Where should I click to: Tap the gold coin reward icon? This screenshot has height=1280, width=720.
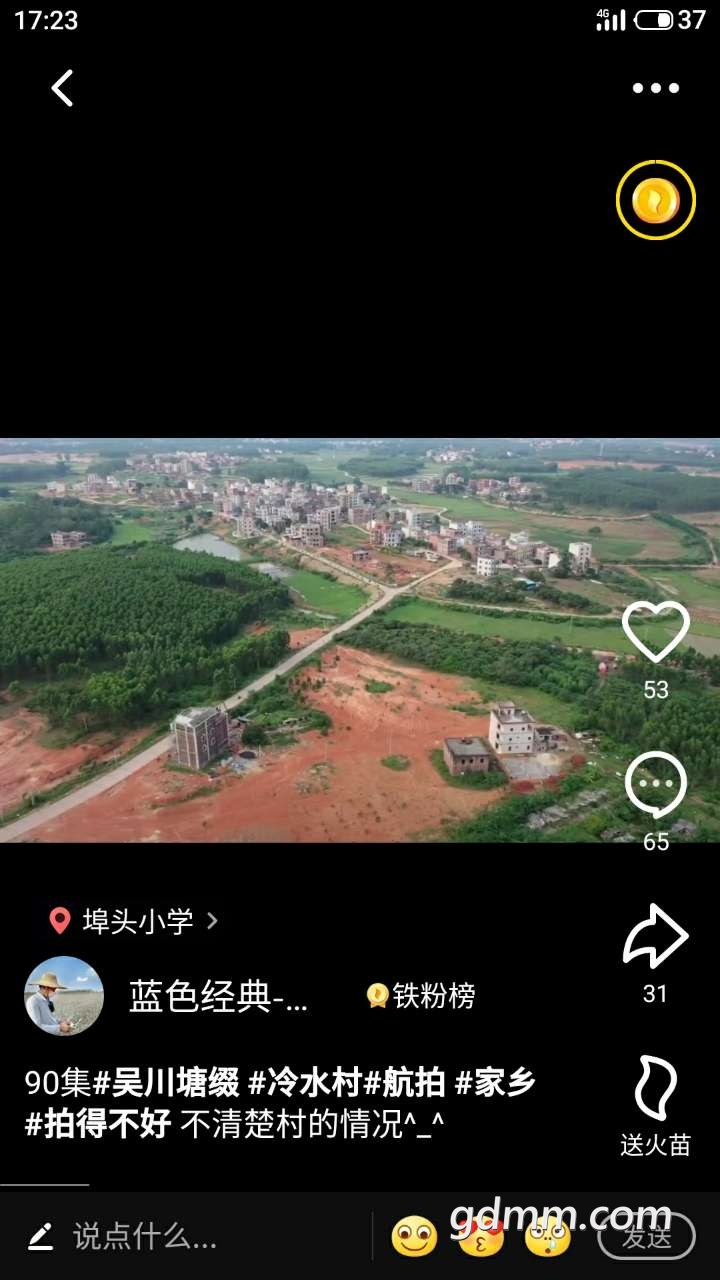[655, 200]
